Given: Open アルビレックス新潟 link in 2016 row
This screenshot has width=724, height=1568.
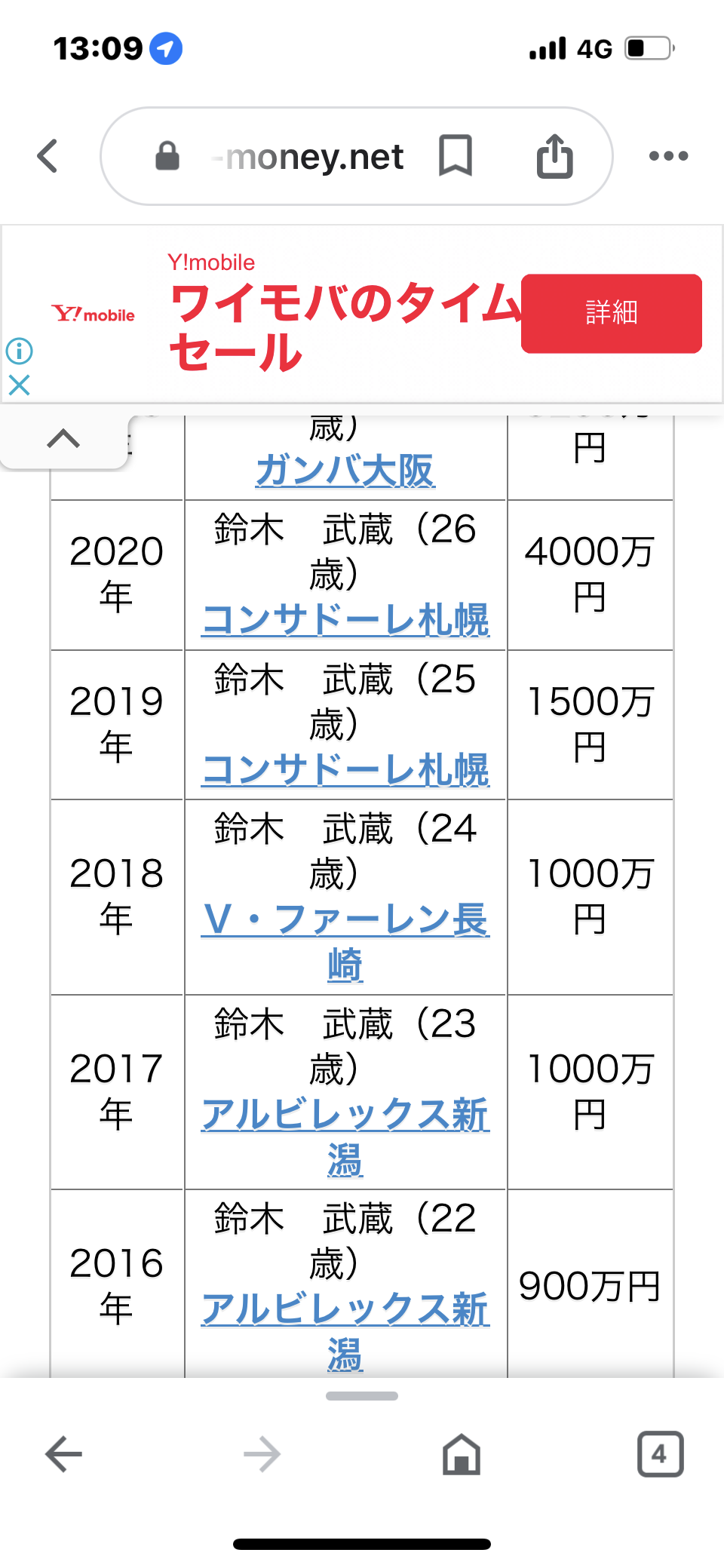Looking at the screenshot, I should 345,1309.
